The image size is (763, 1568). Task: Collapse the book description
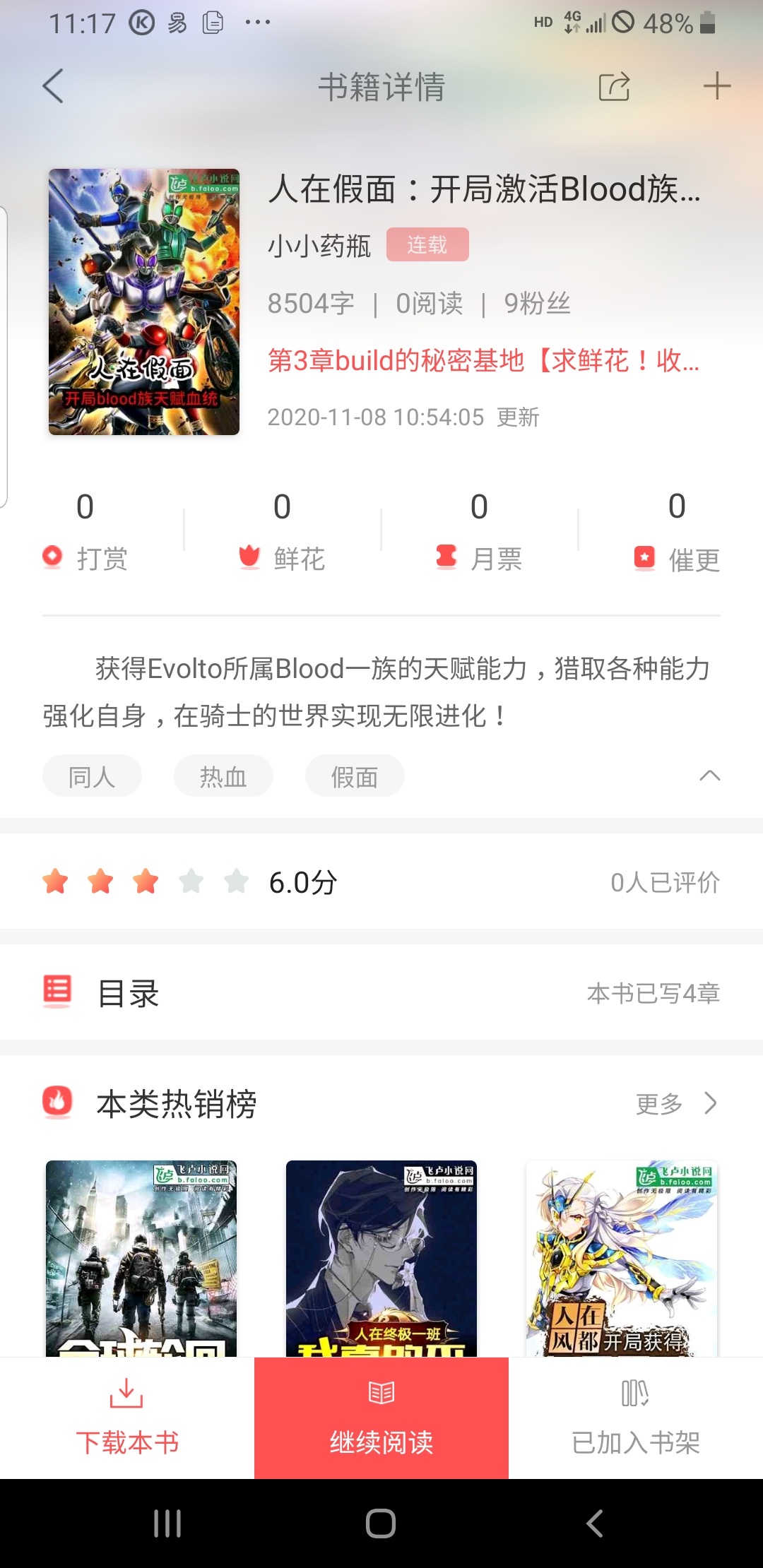[x=709, y=776]
